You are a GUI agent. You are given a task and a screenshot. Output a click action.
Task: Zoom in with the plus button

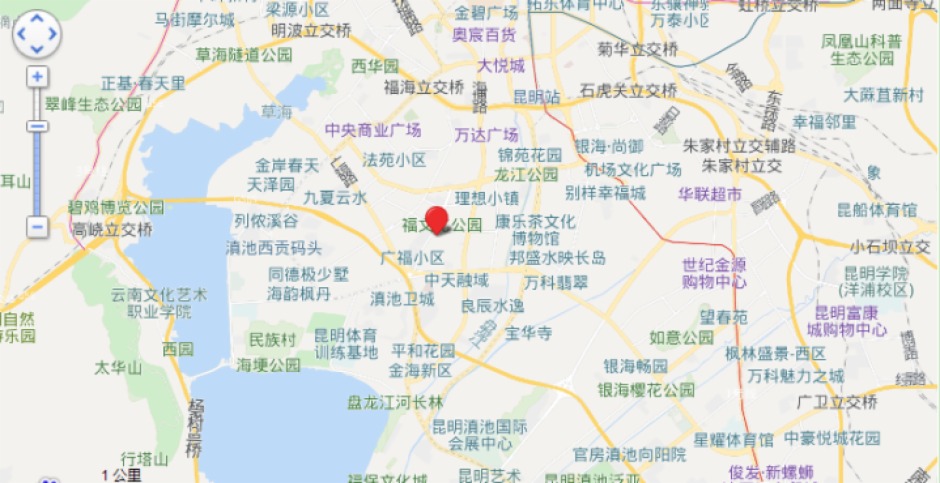coord(37,77)
